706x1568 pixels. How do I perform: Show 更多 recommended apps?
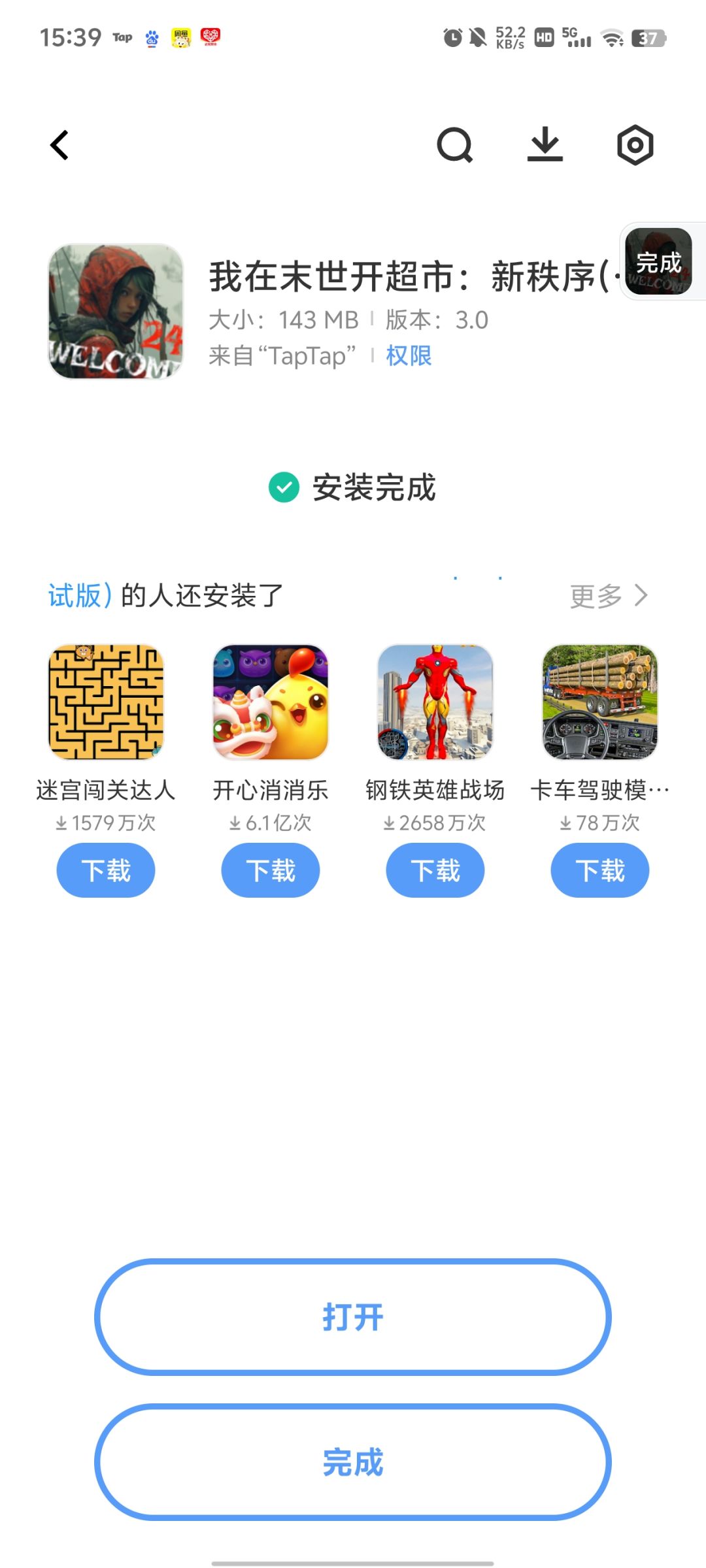[x=609, y=596]
